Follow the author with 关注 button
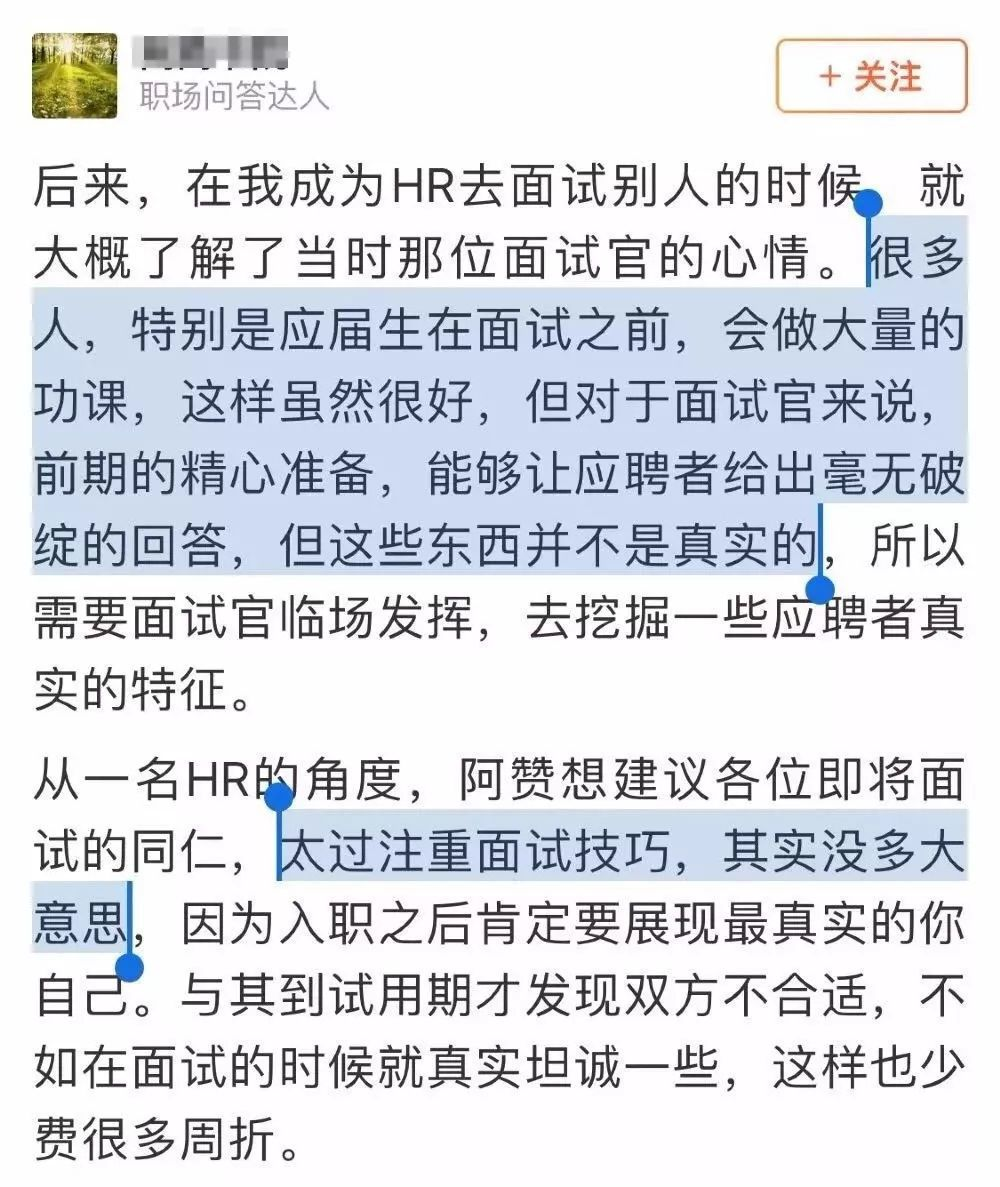 (871, 76)
